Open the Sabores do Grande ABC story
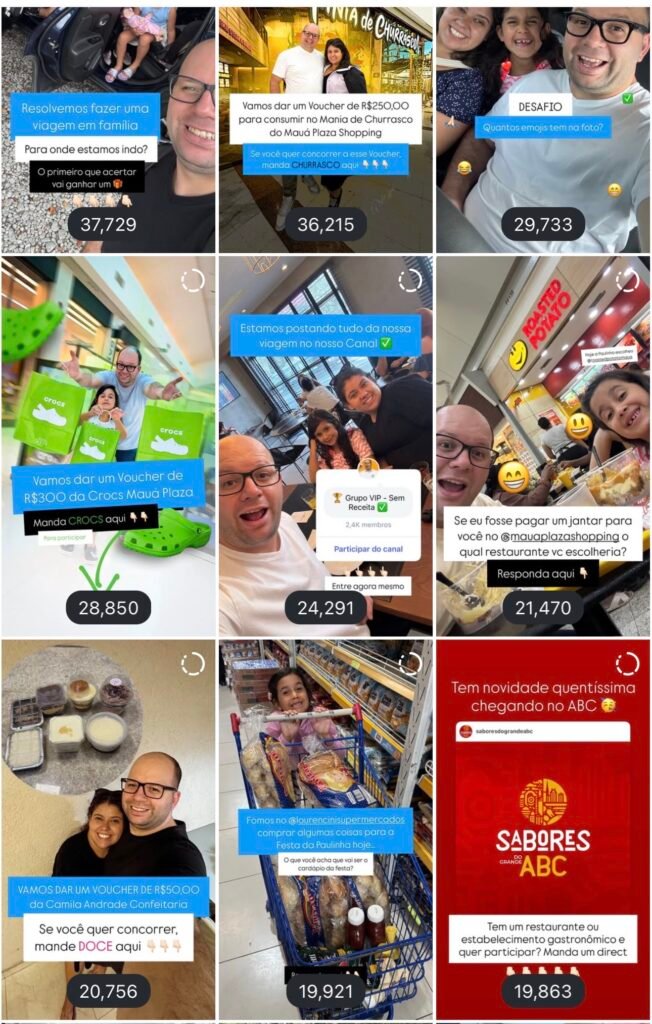The image size is (652, 1024). click(x=543, y=830)
